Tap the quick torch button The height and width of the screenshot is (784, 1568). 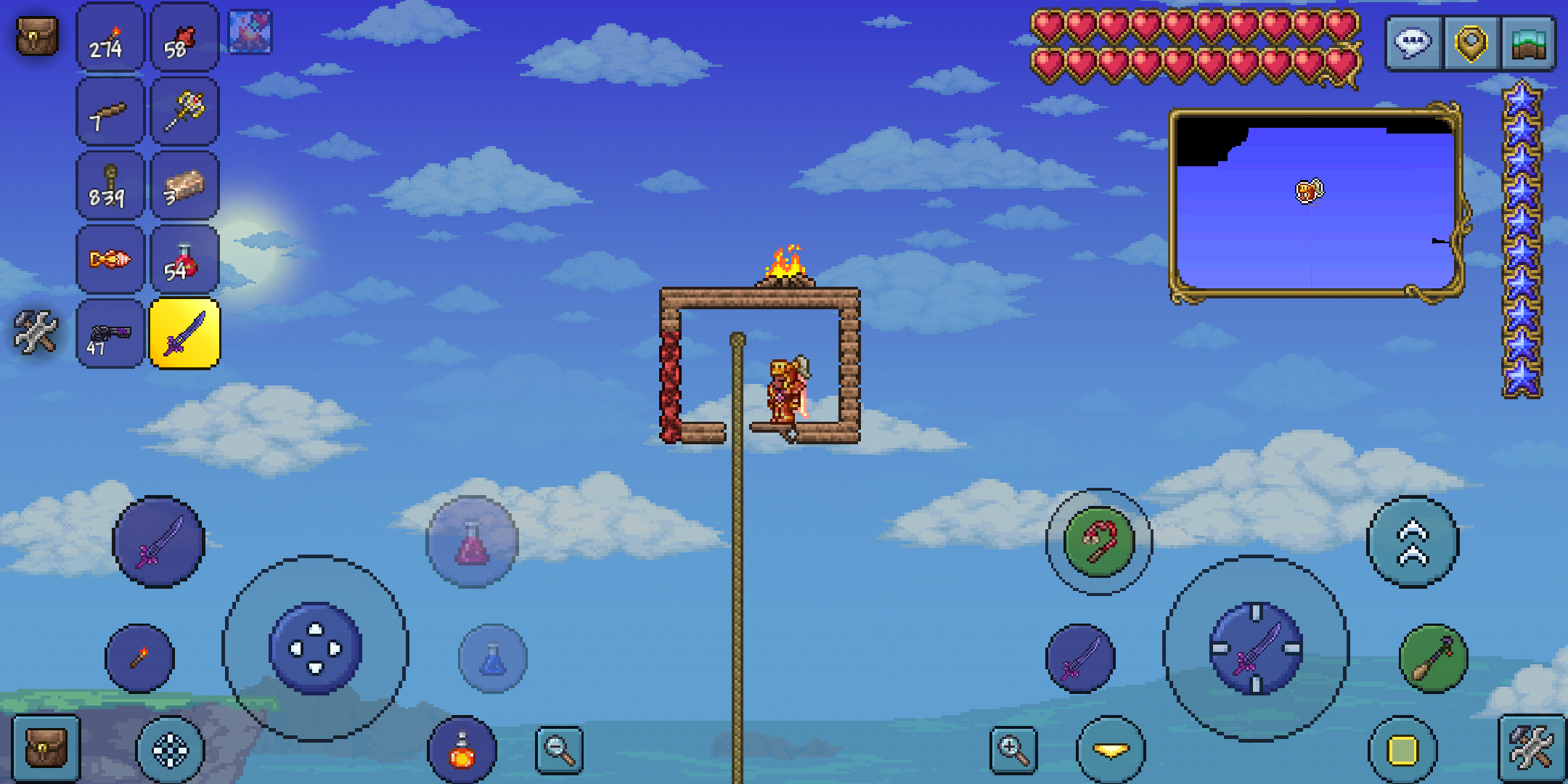pos(139,658)
